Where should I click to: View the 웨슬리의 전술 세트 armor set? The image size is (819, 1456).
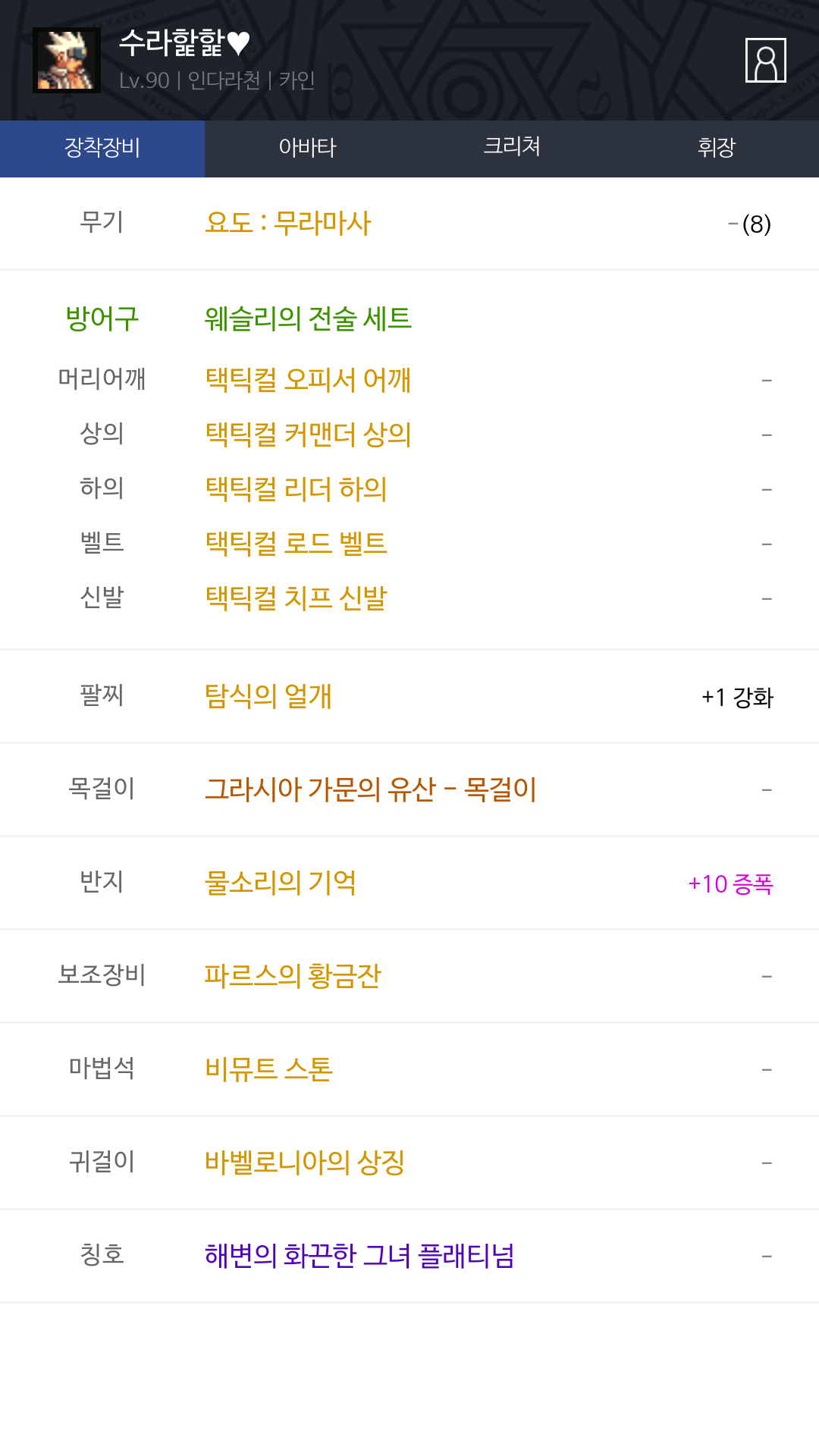(308, 318)
